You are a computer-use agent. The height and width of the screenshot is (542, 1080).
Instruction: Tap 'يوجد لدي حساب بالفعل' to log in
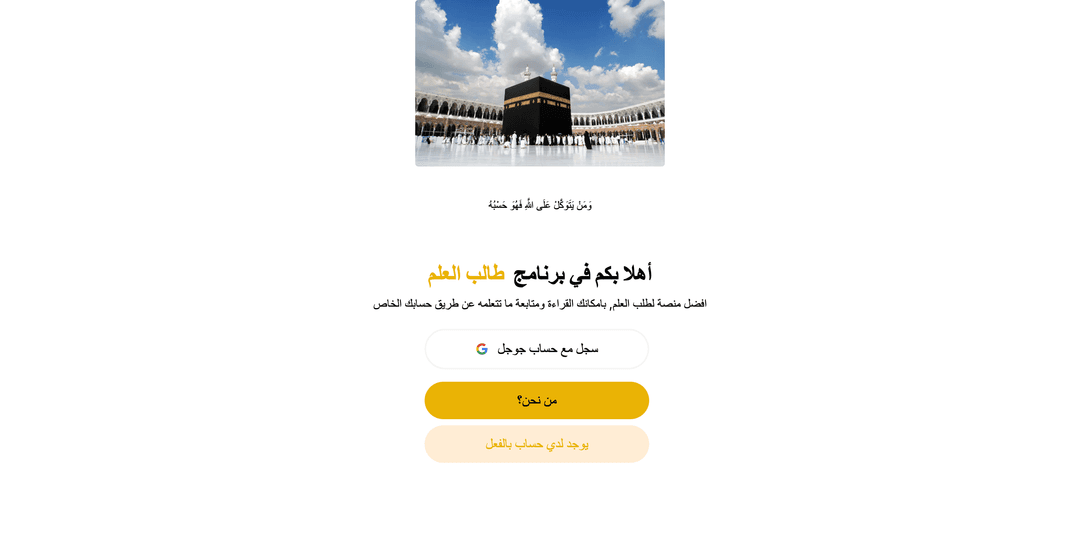pos(537,444)
